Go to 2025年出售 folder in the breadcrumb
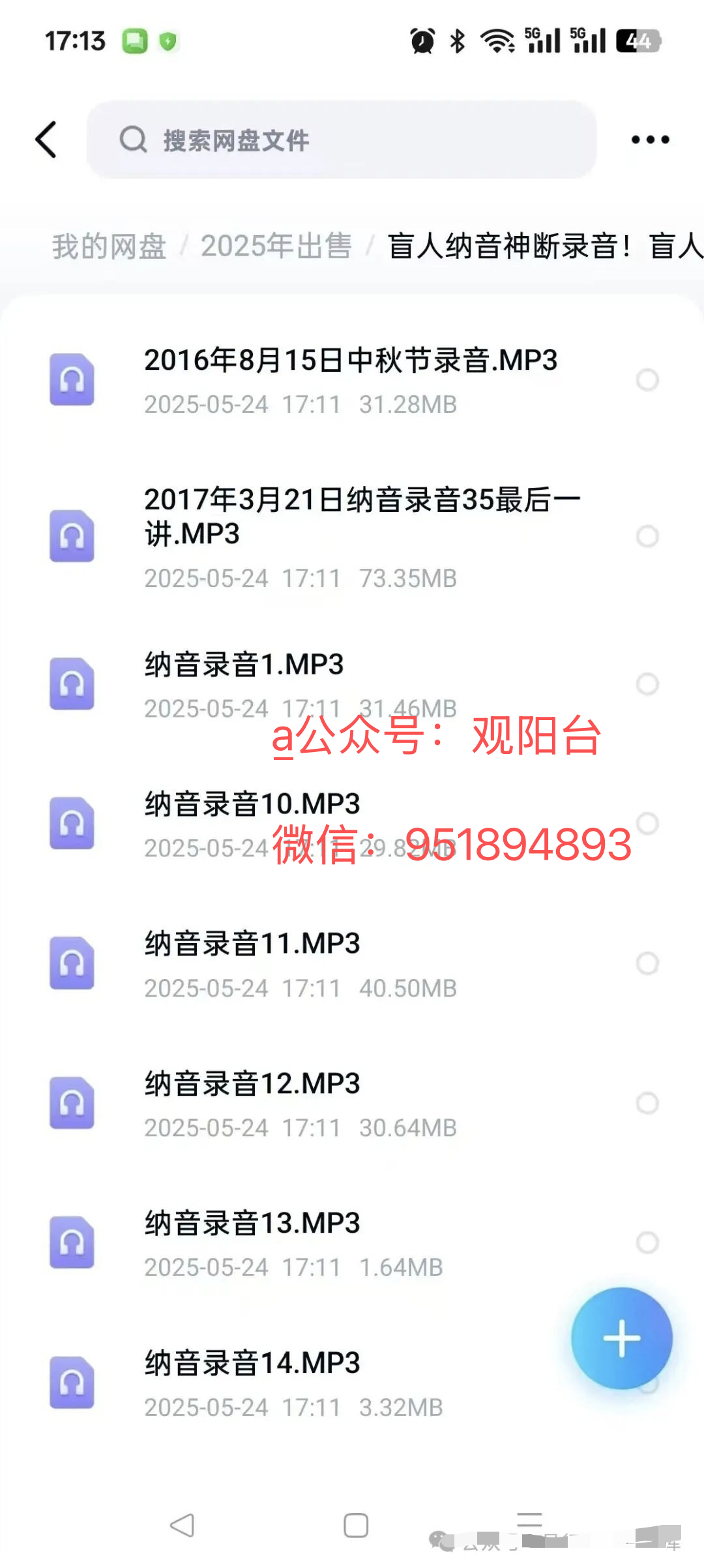Screen dimensions: 704x1568 [x=276, y=247]
